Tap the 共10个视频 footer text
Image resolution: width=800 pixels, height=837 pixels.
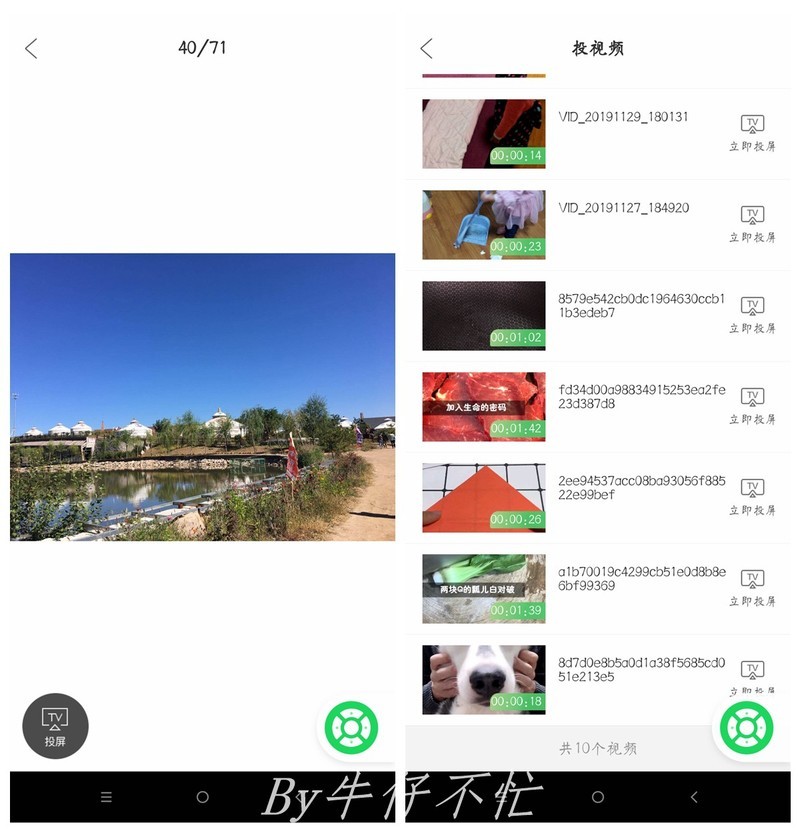[600, 749]
